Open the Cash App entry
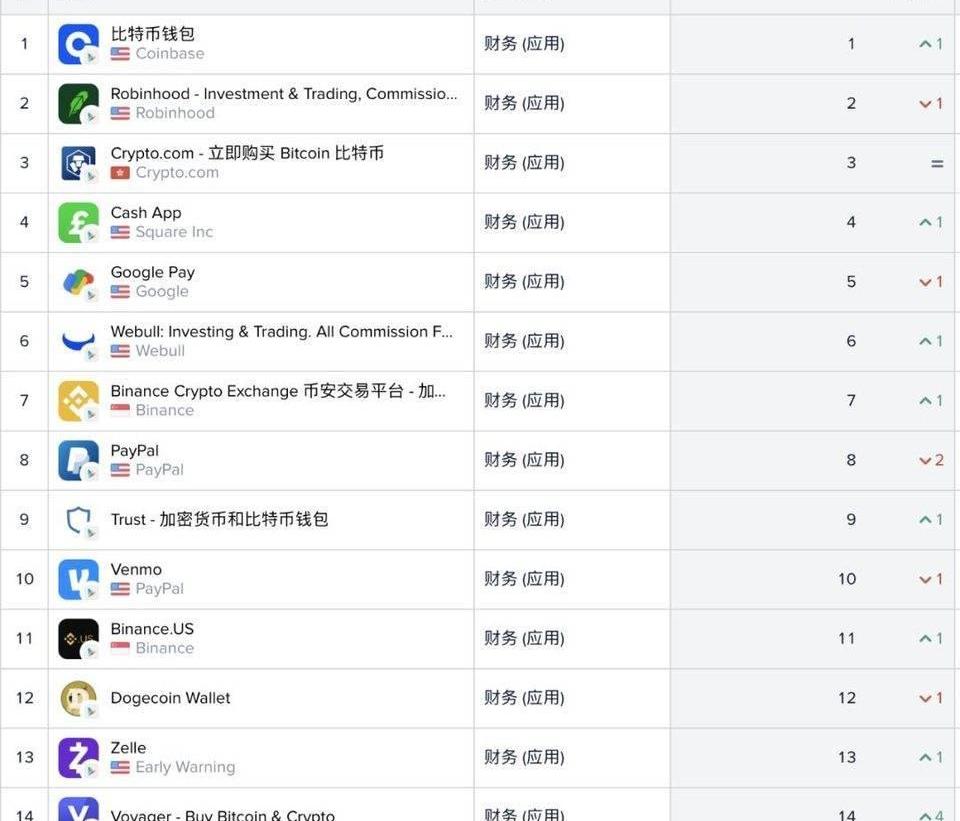 point(146,213)
